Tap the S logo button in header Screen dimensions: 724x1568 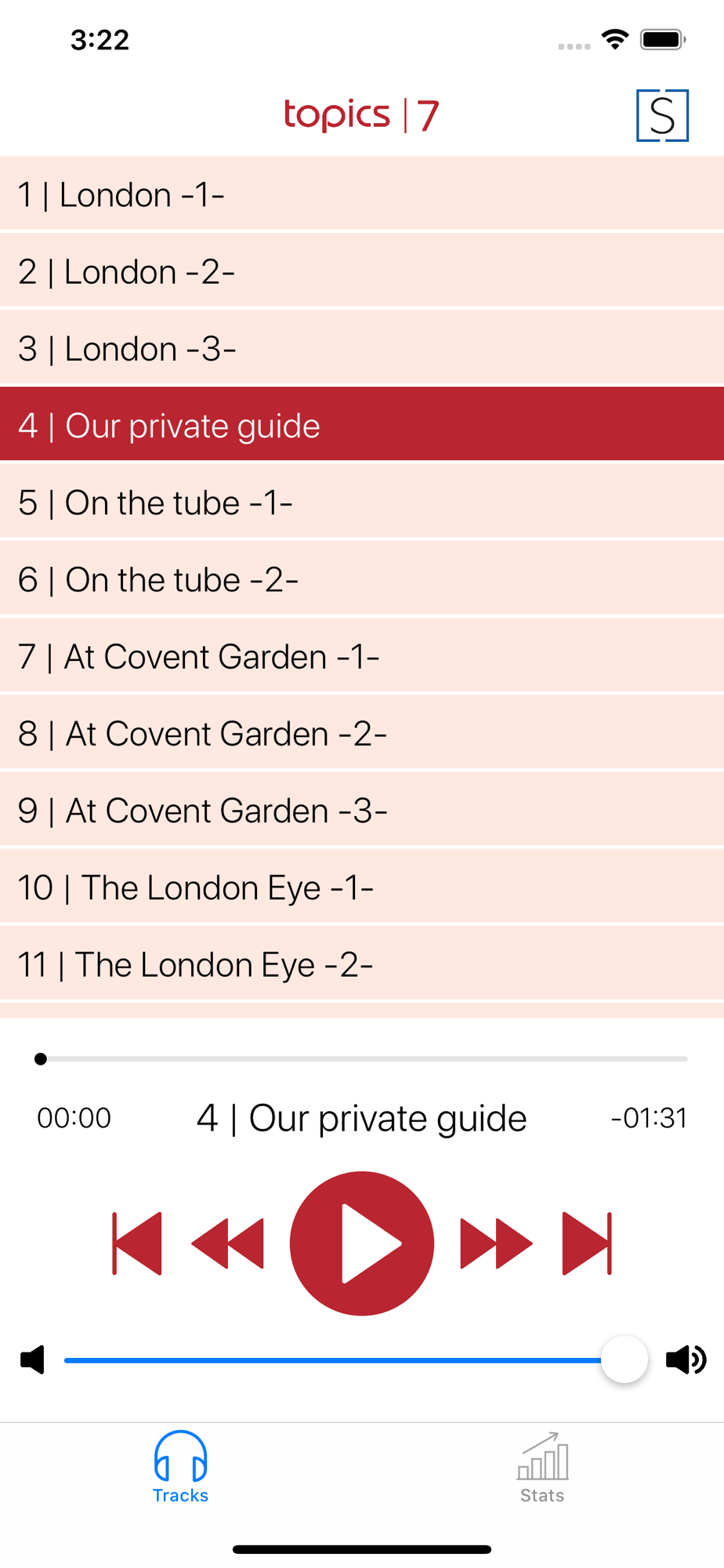coord(662,115)
